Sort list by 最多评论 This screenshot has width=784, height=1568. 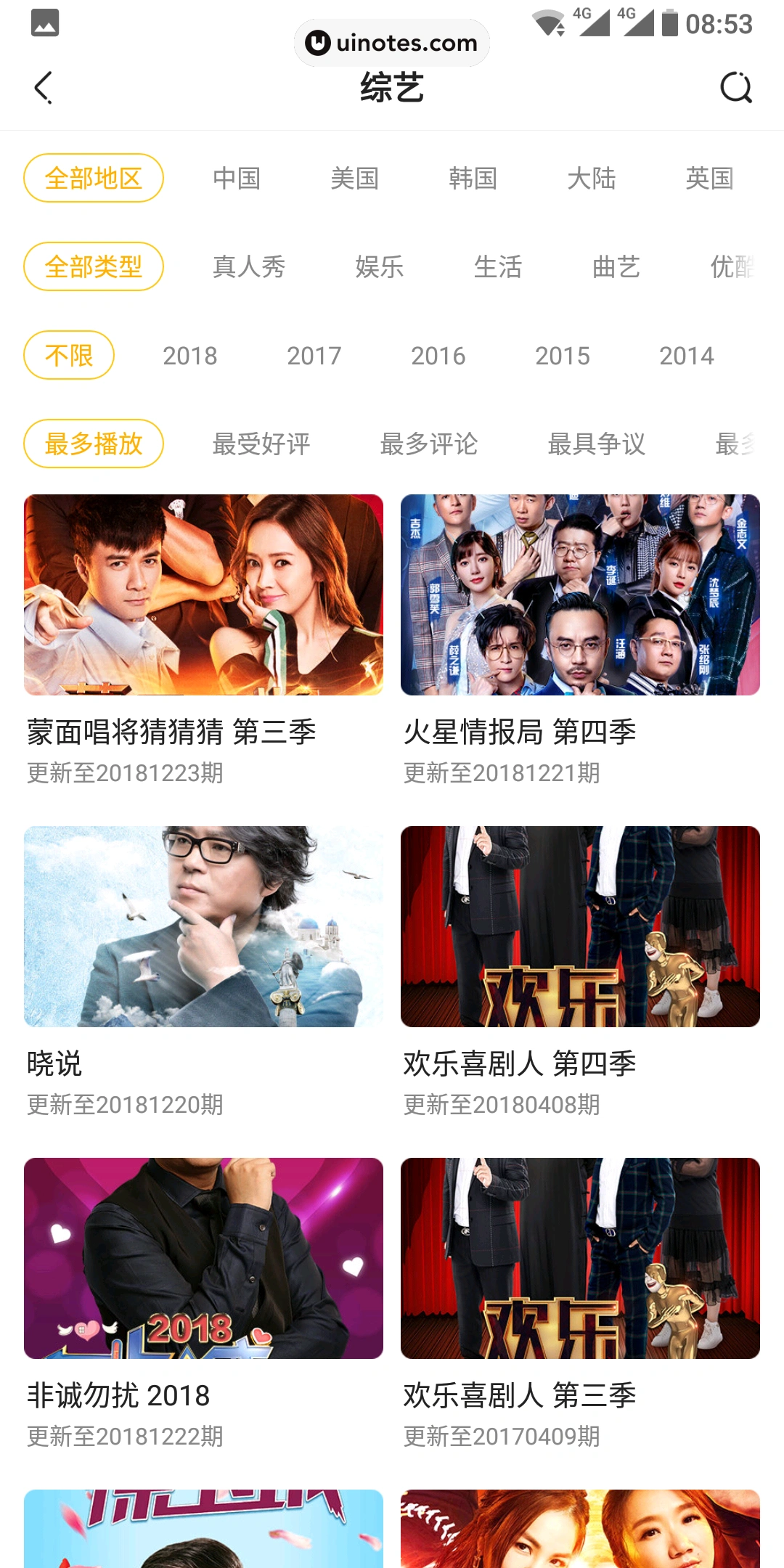click(x=429, y=444)
